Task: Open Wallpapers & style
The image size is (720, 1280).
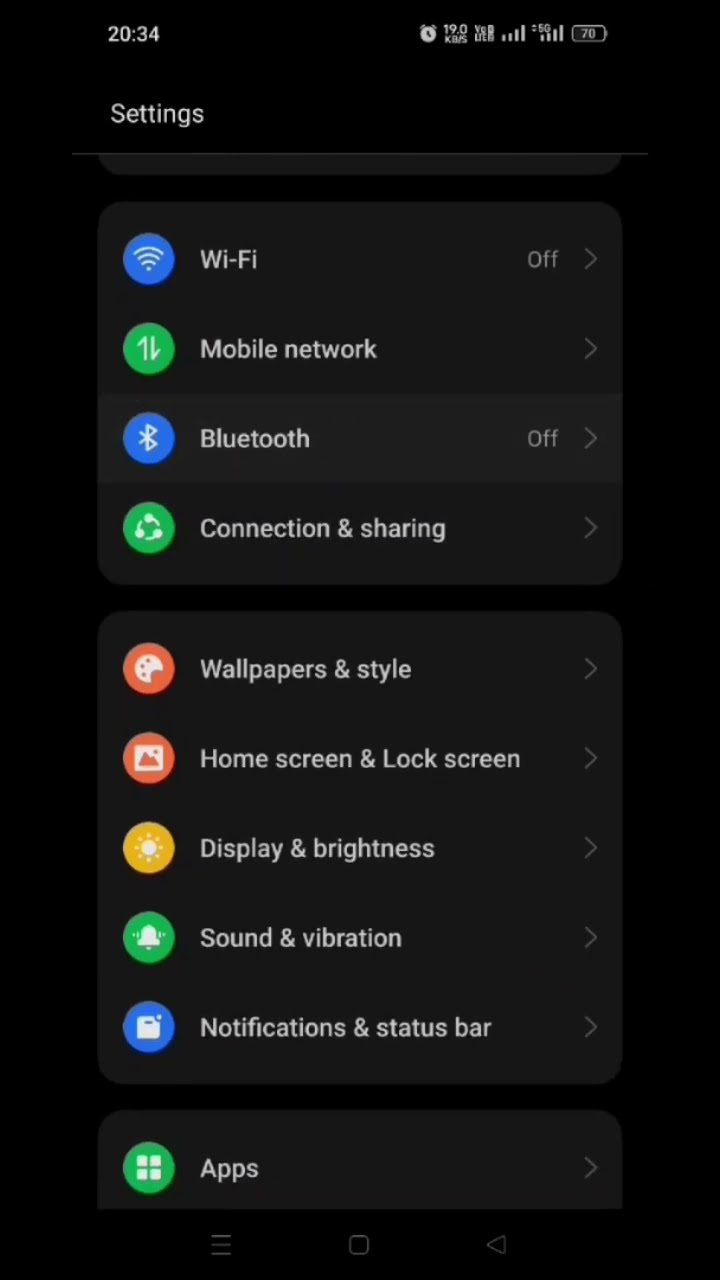Action: coord(360,669)
